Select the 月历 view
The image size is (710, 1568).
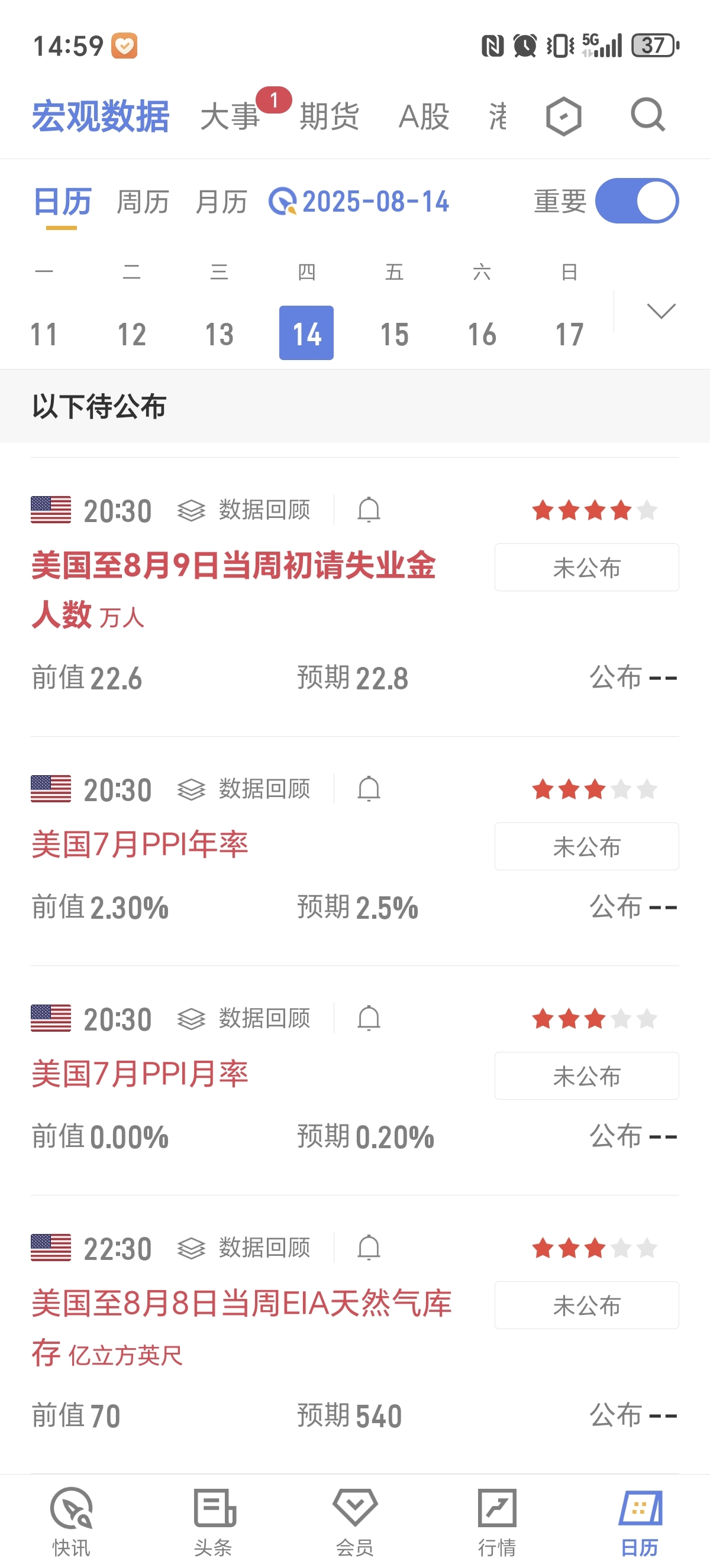coord(221,202)
